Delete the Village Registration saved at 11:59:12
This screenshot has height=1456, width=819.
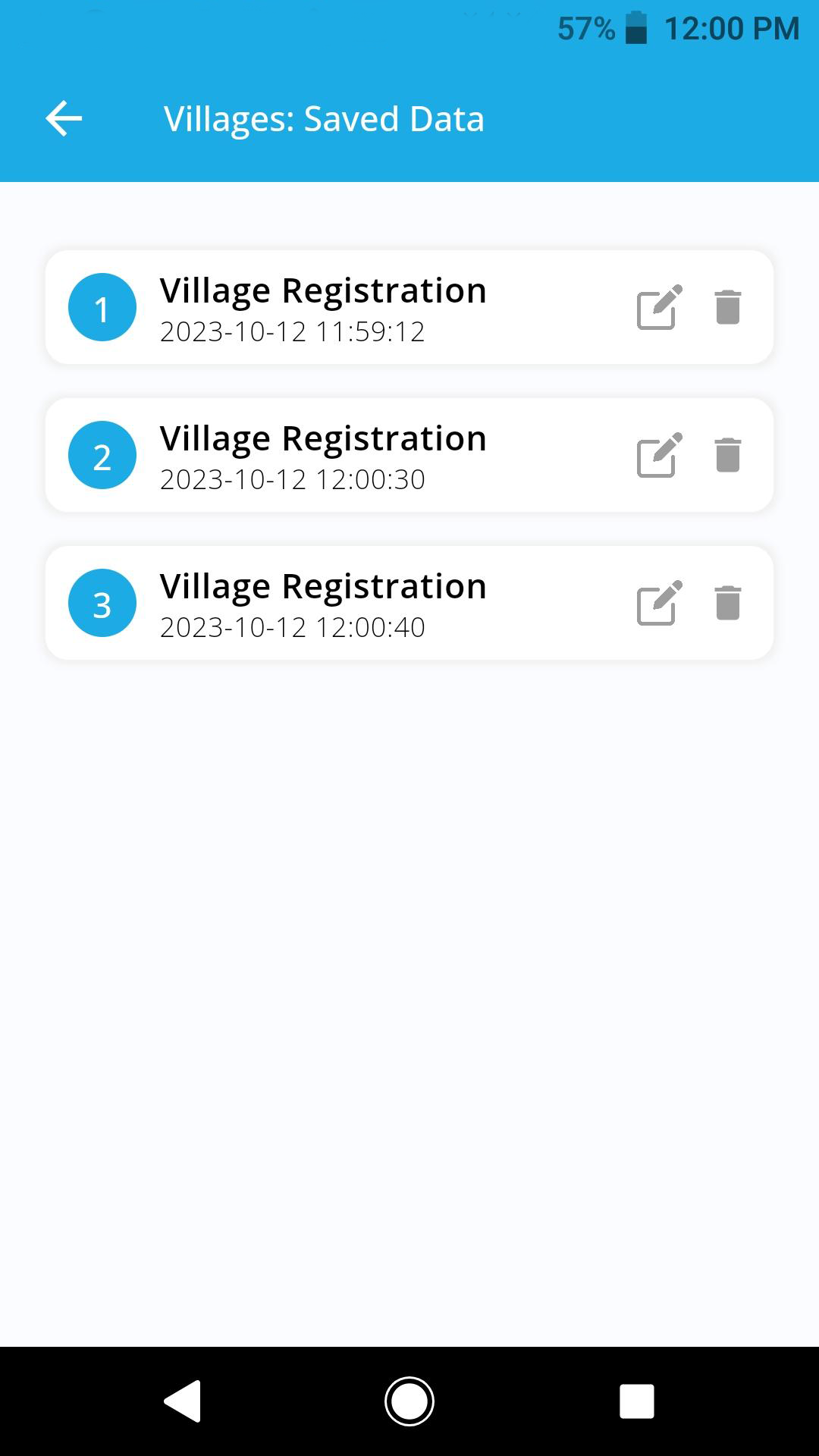(728, 307)
